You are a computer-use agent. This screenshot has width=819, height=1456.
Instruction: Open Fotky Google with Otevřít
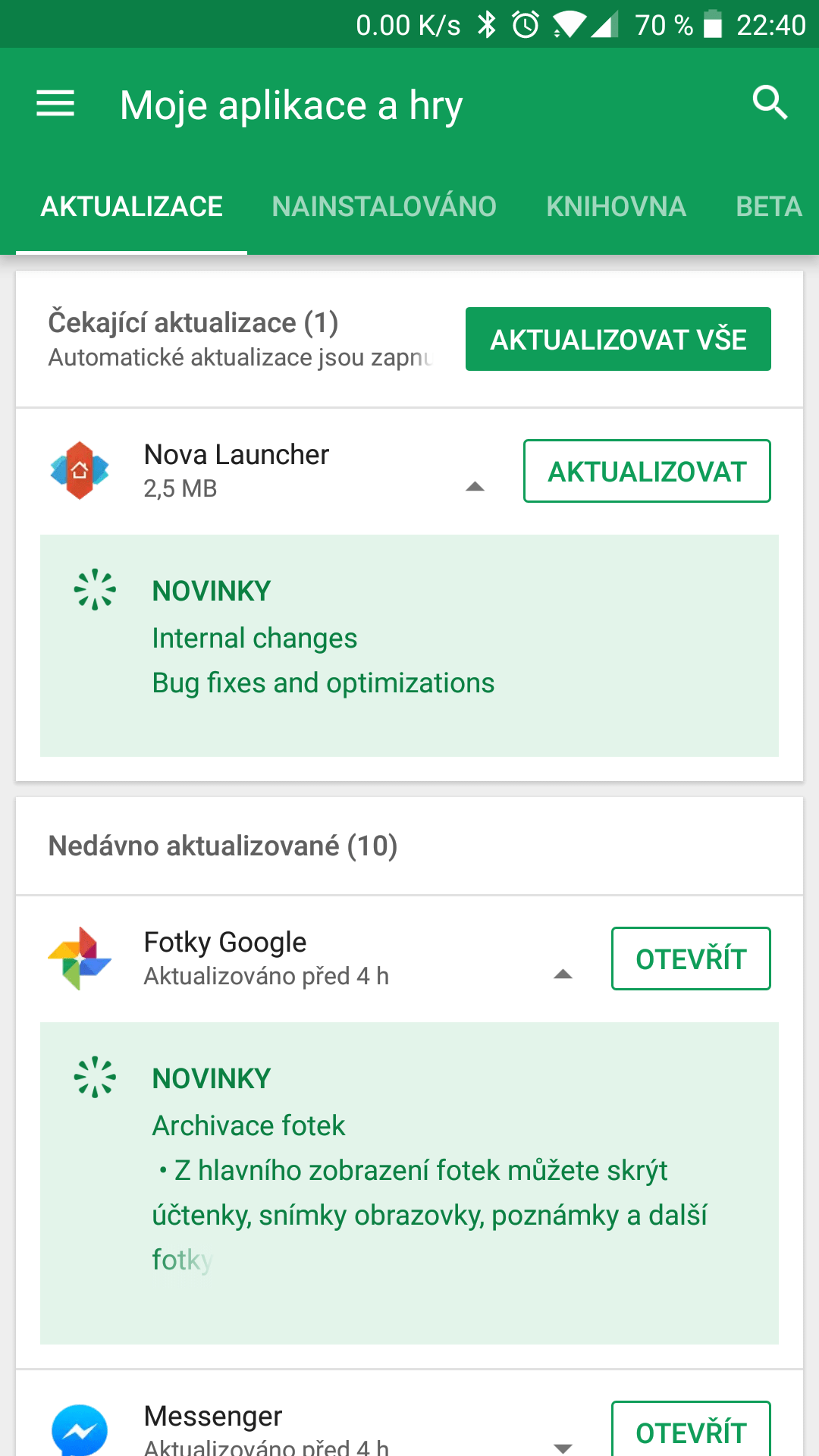pos(691,959)
